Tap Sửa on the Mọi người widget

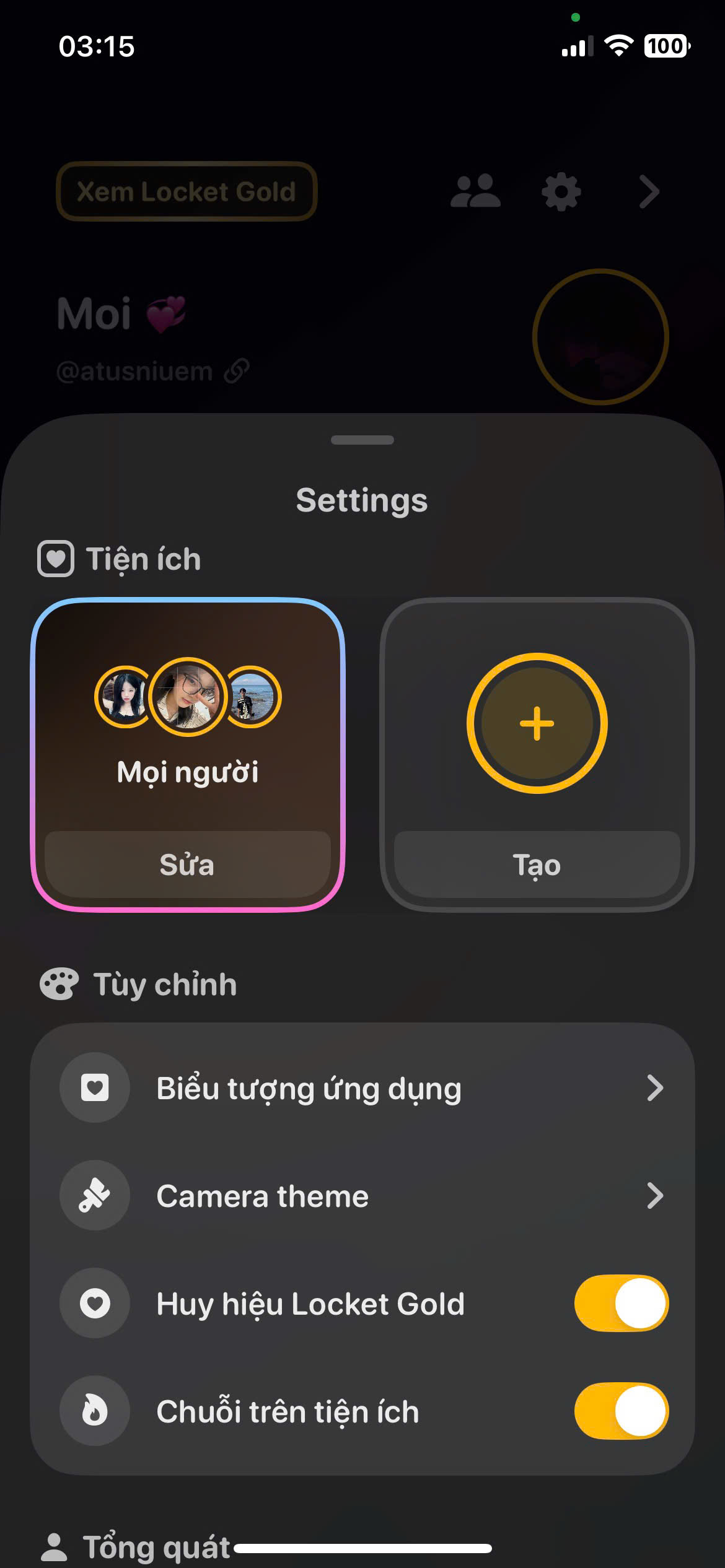click(187, 865)
